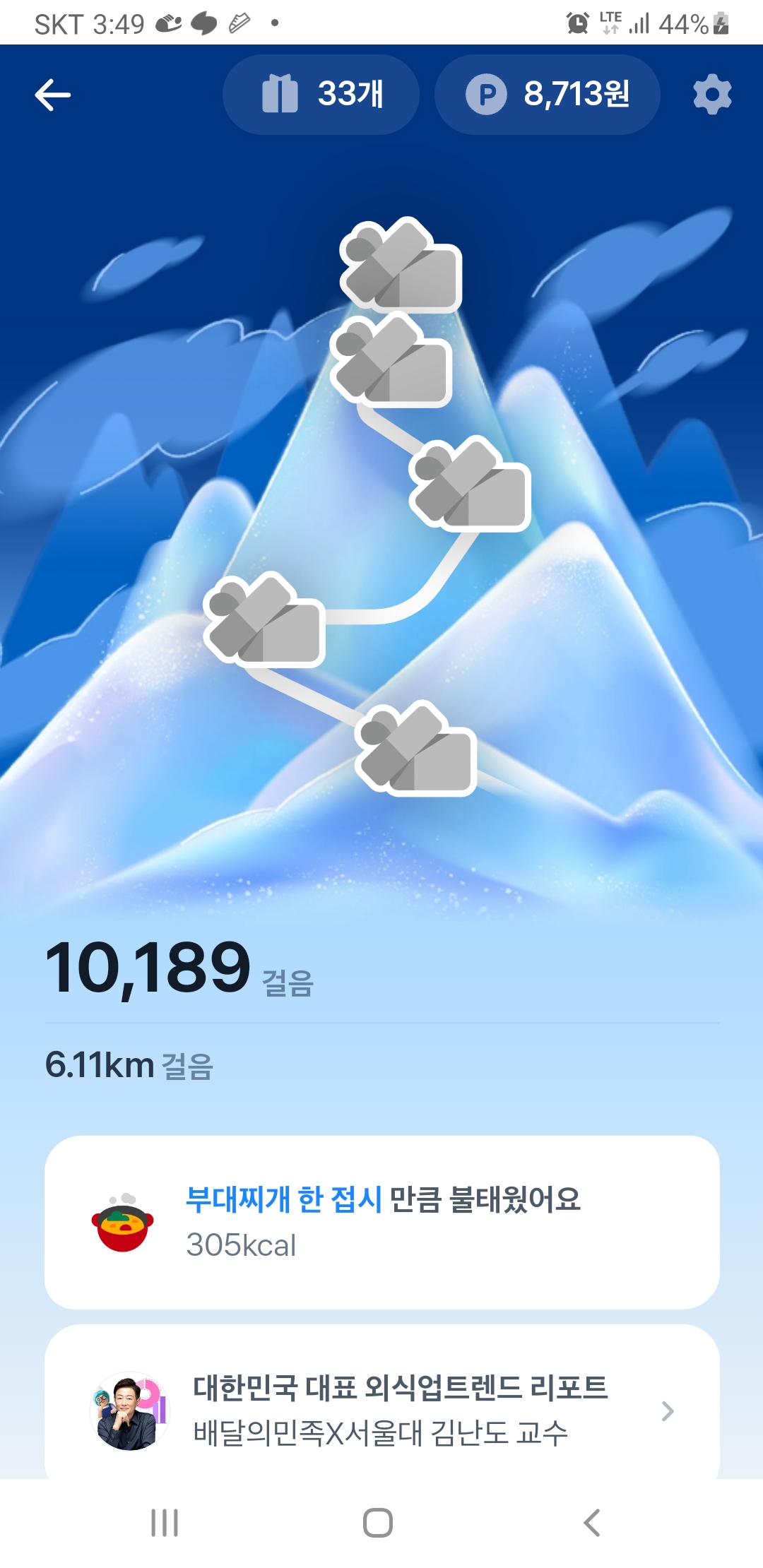Go back using the top-left arrow
Image resolution: width=763 pixels, height=1568 pixels.
pyautogui.click(x=53, y=95)
